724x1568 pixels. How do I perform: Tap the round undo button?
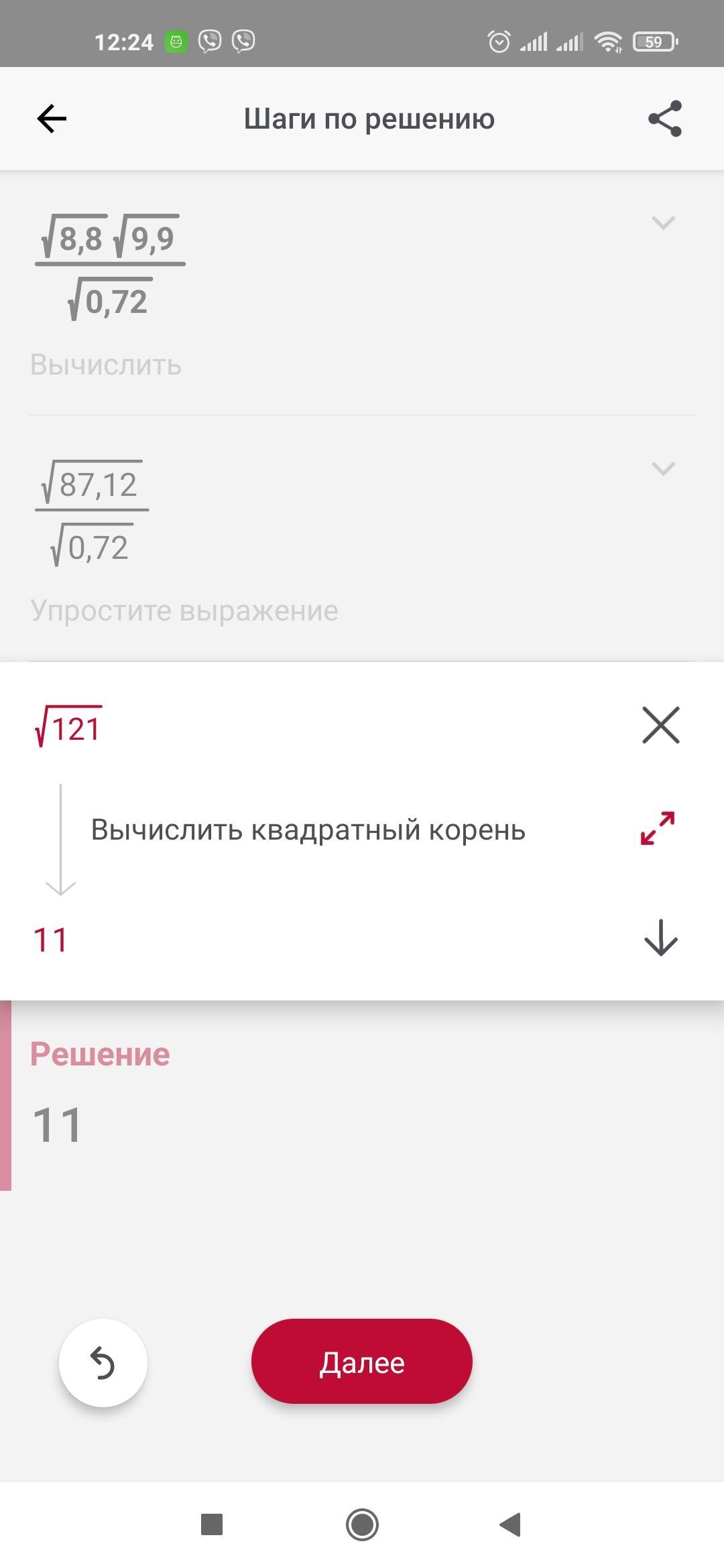pyautogui.click(x=103, y=1363)
